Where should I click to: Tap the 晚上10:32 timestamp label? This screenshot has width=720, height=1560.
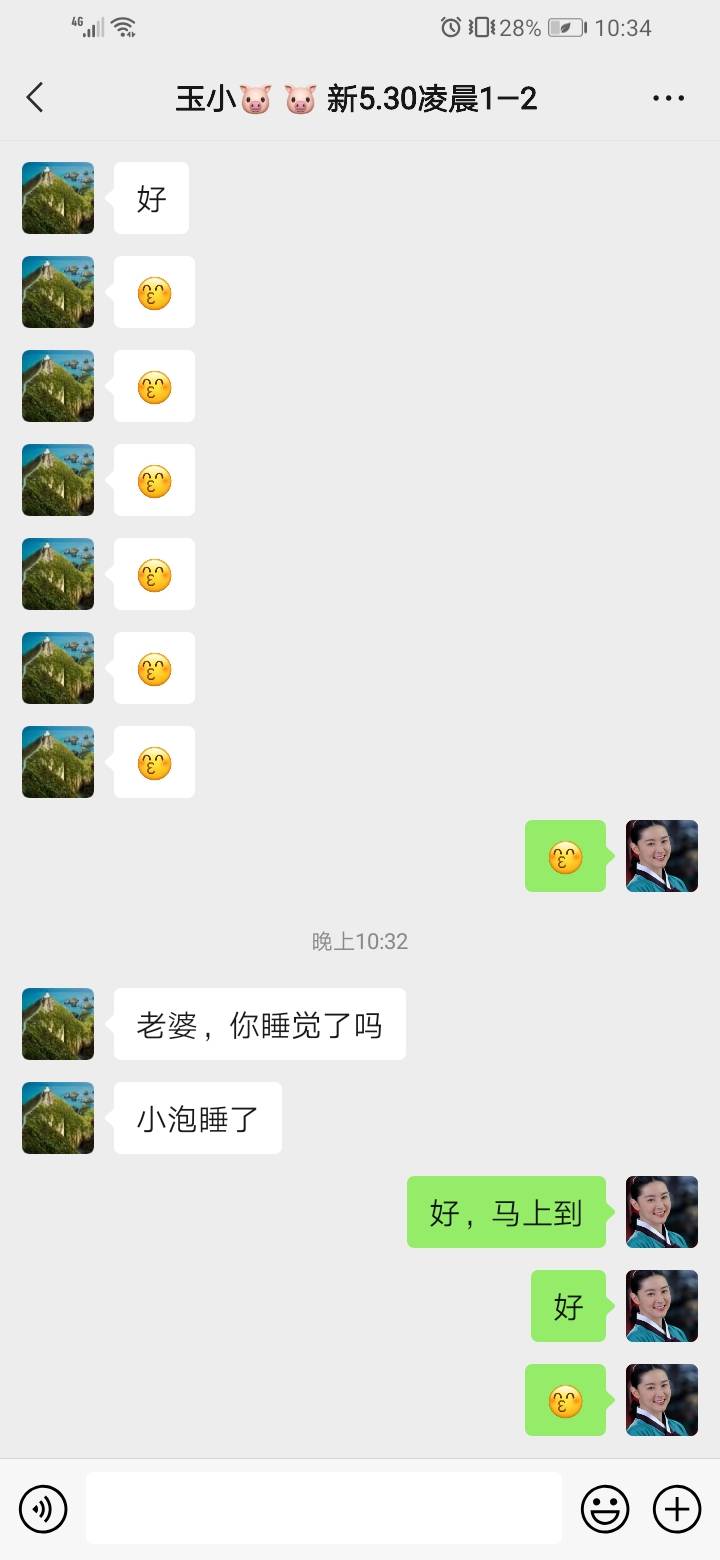click(x=361, y=940)
